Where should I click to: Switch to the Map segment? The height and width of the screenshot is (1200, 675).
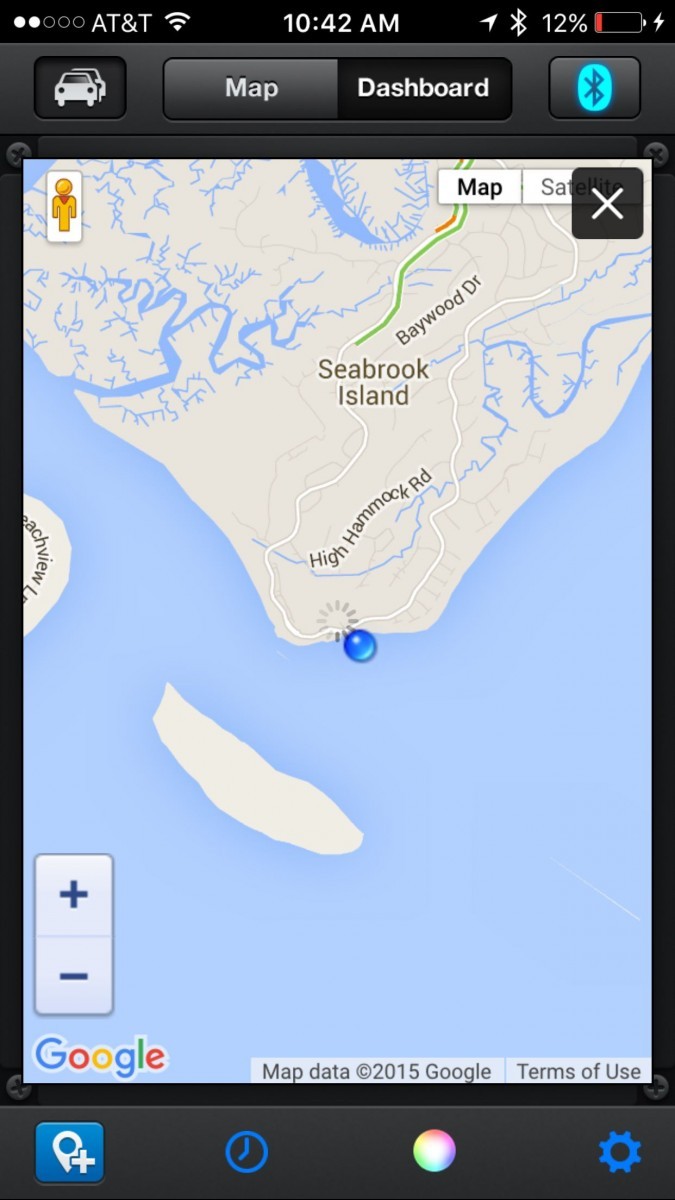(x=251, y=88)
